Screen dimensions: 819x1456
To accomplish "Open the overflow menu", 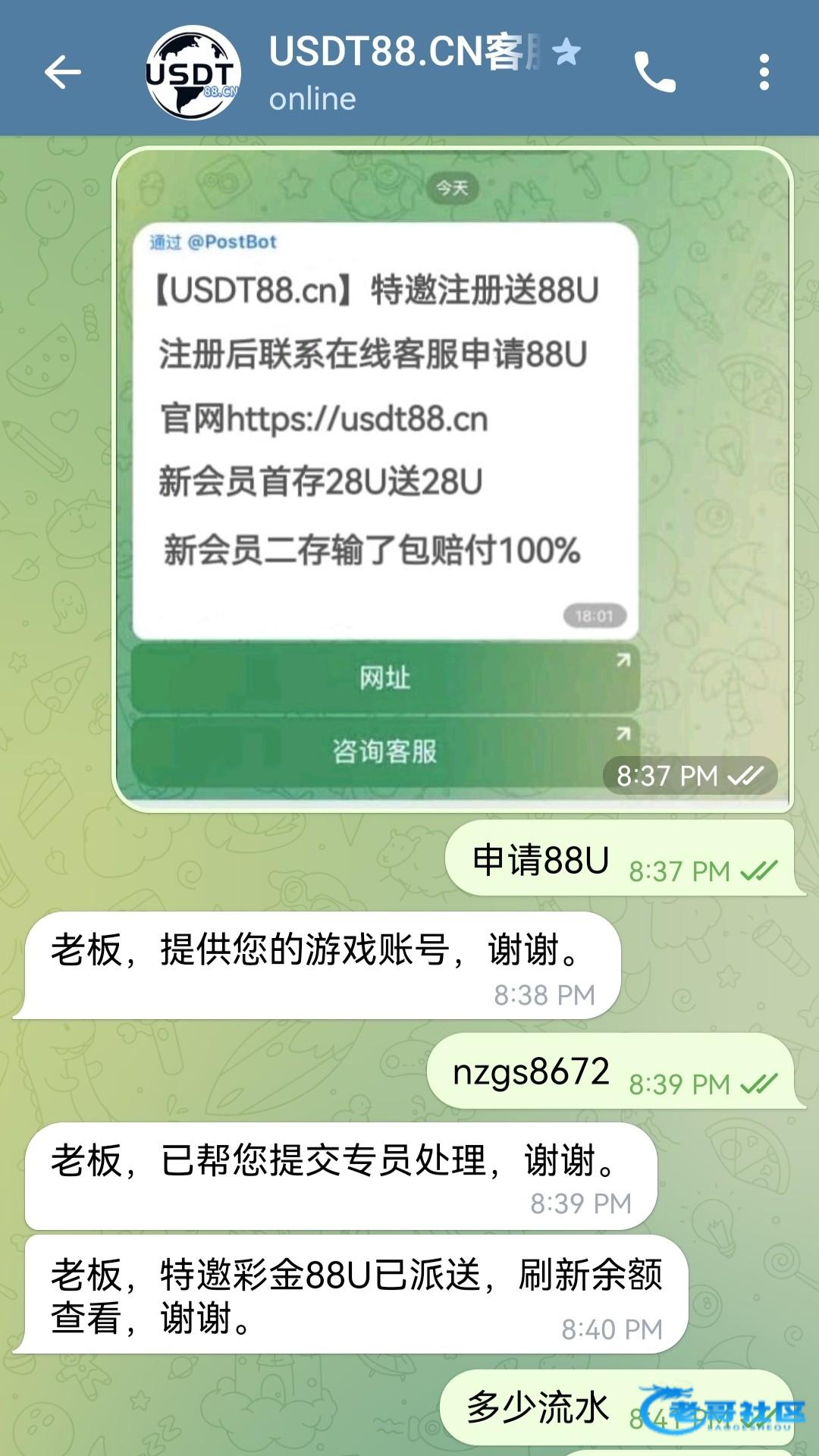I will click(764, 73).
